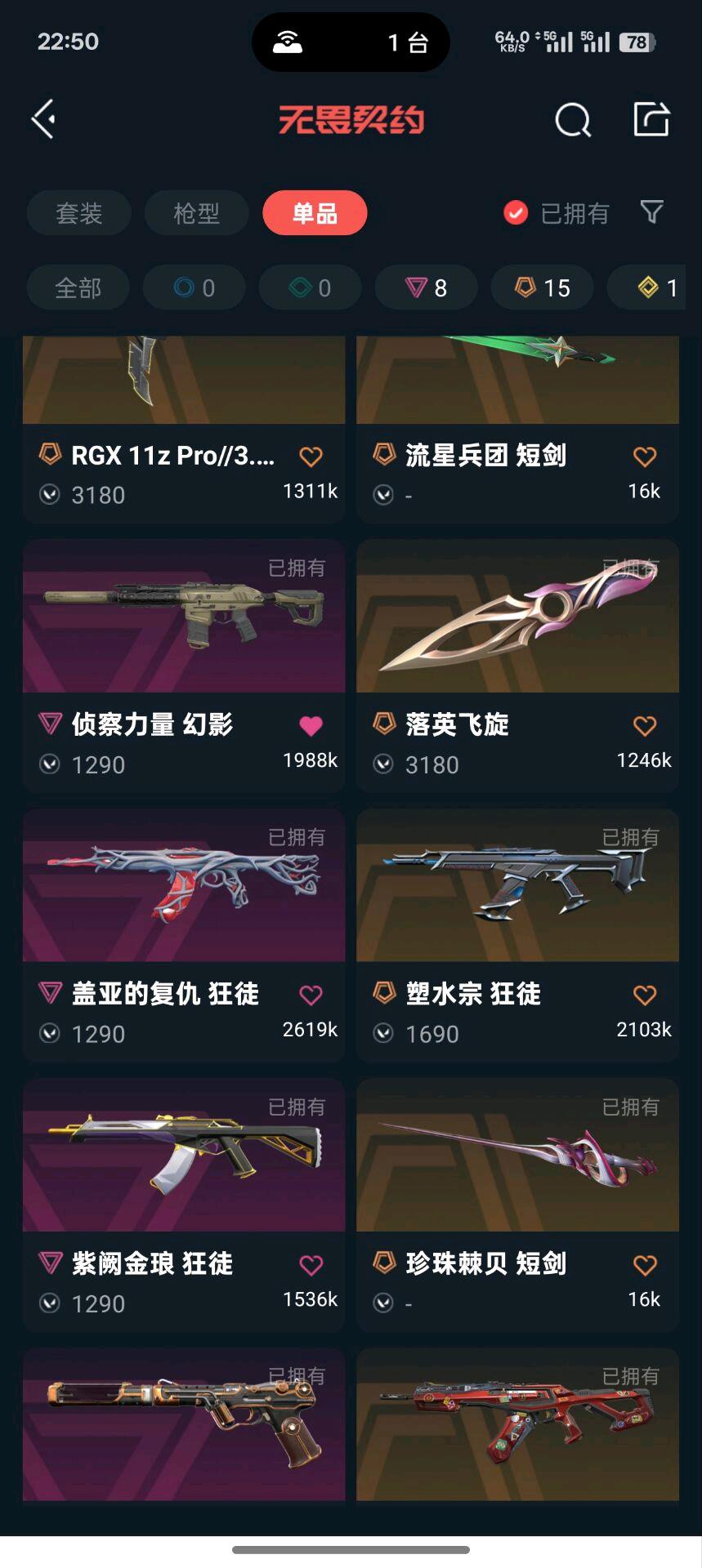Go back using the top-left arrow
The image size is (702, 1568).
click(x=43, y=119)
